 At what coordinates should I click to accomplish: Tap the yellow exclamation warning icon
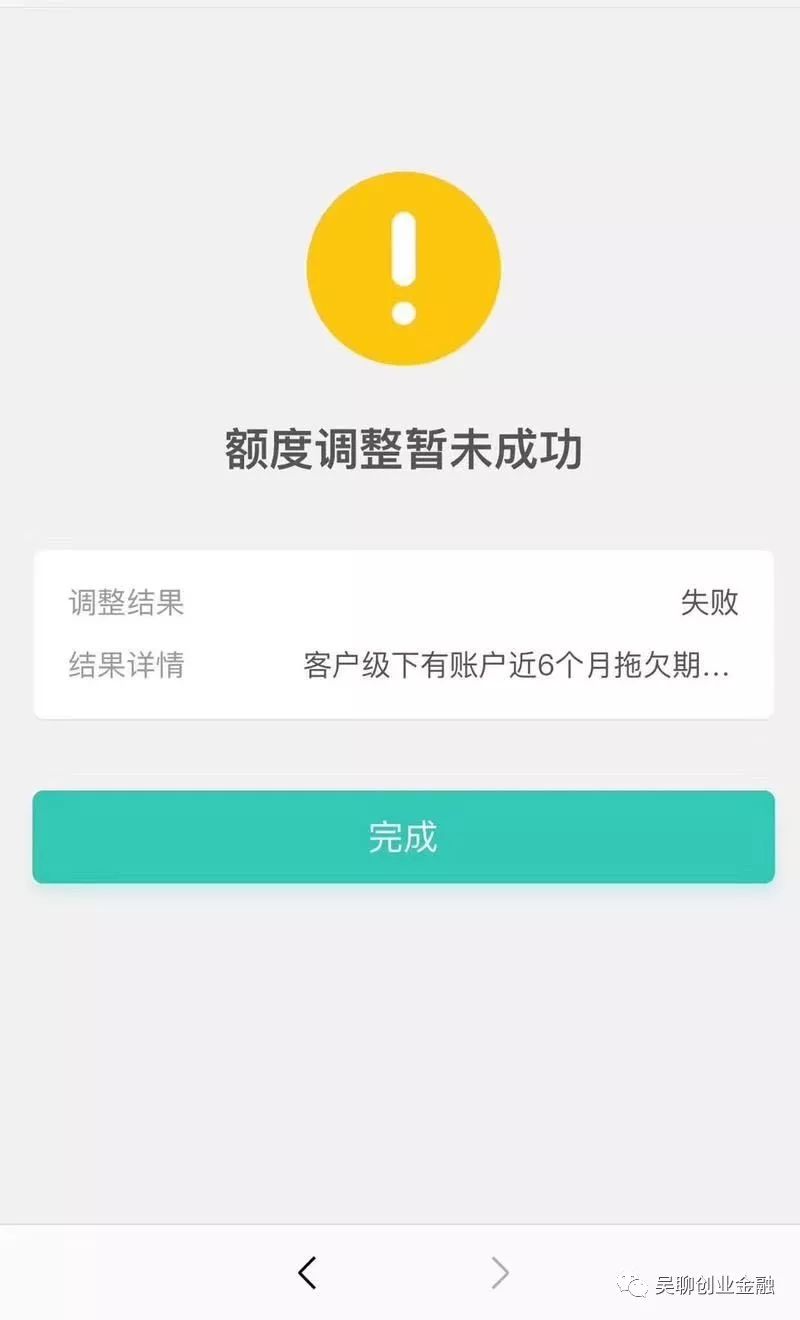403,267
